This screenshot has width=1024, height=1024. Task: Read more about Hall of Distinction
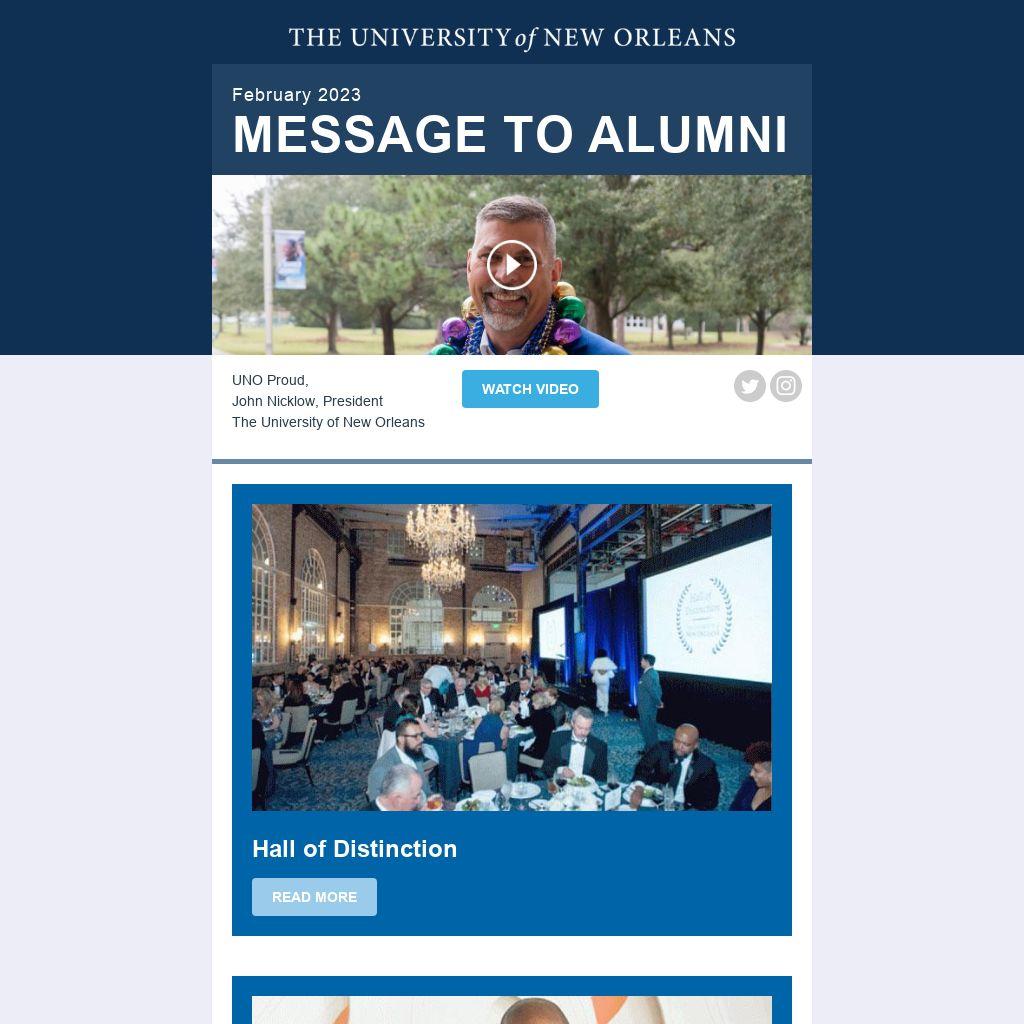tap(314, 897)
